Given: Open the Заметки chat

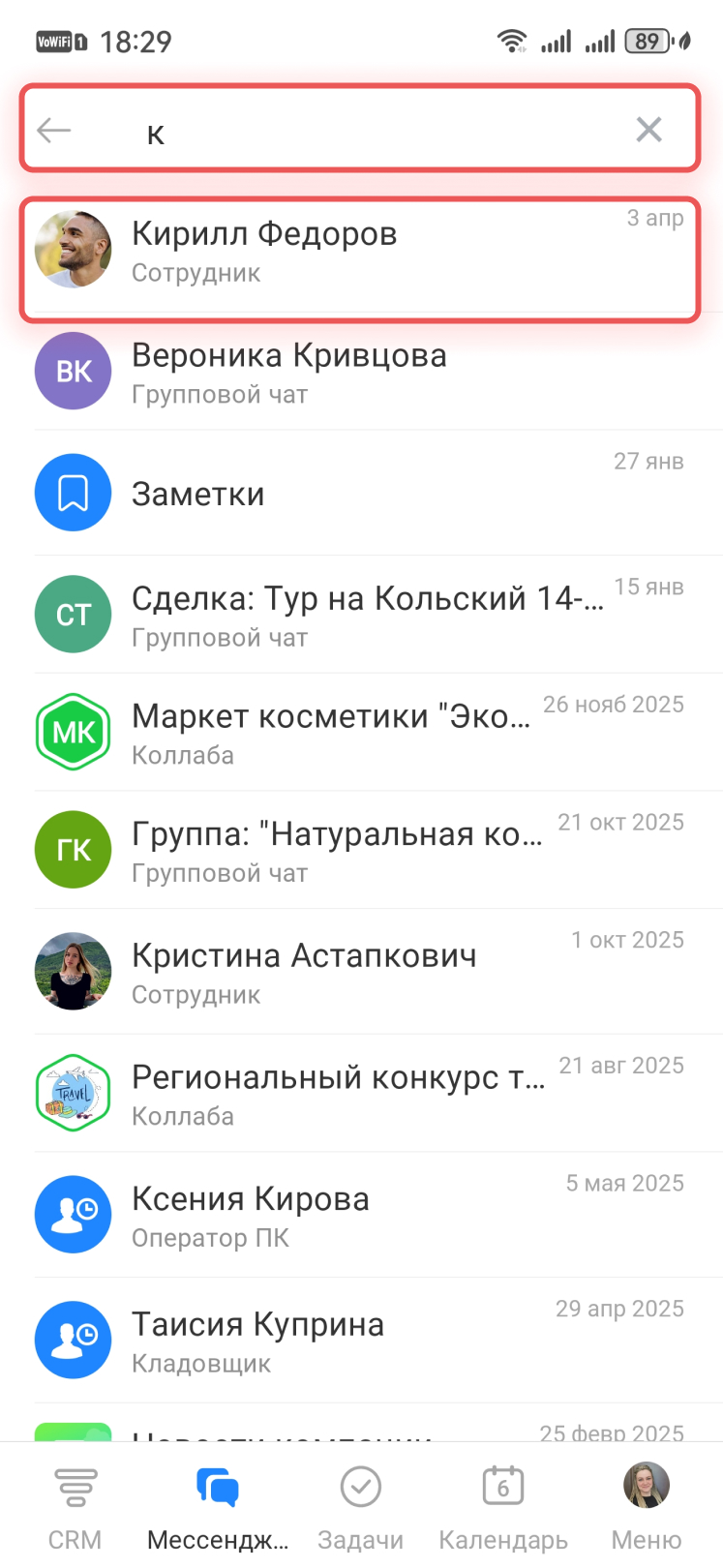Looking at the screenshot, I should [360, 494].
